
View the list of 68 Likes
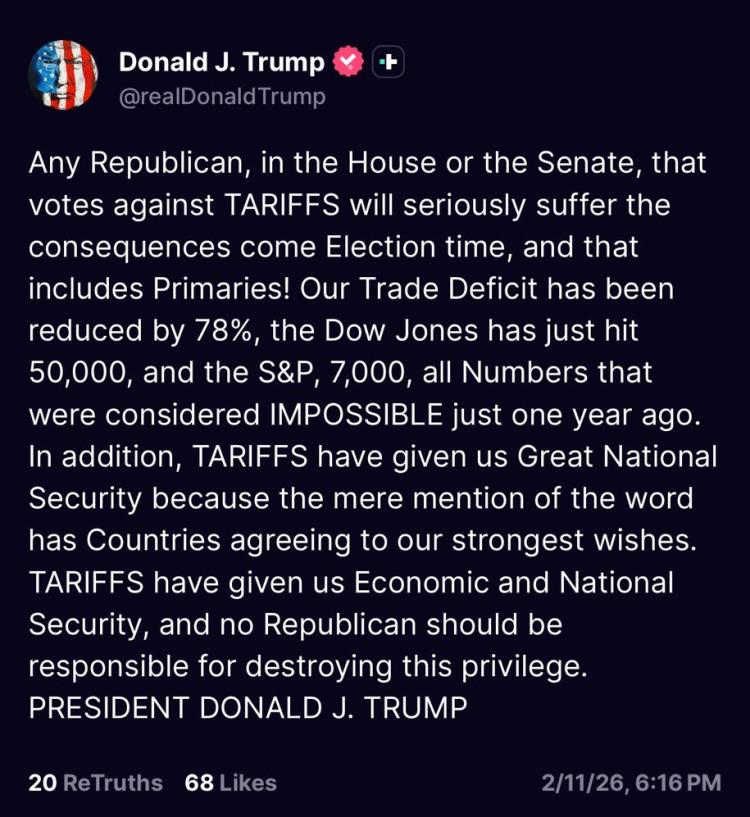tap(230, 782)
